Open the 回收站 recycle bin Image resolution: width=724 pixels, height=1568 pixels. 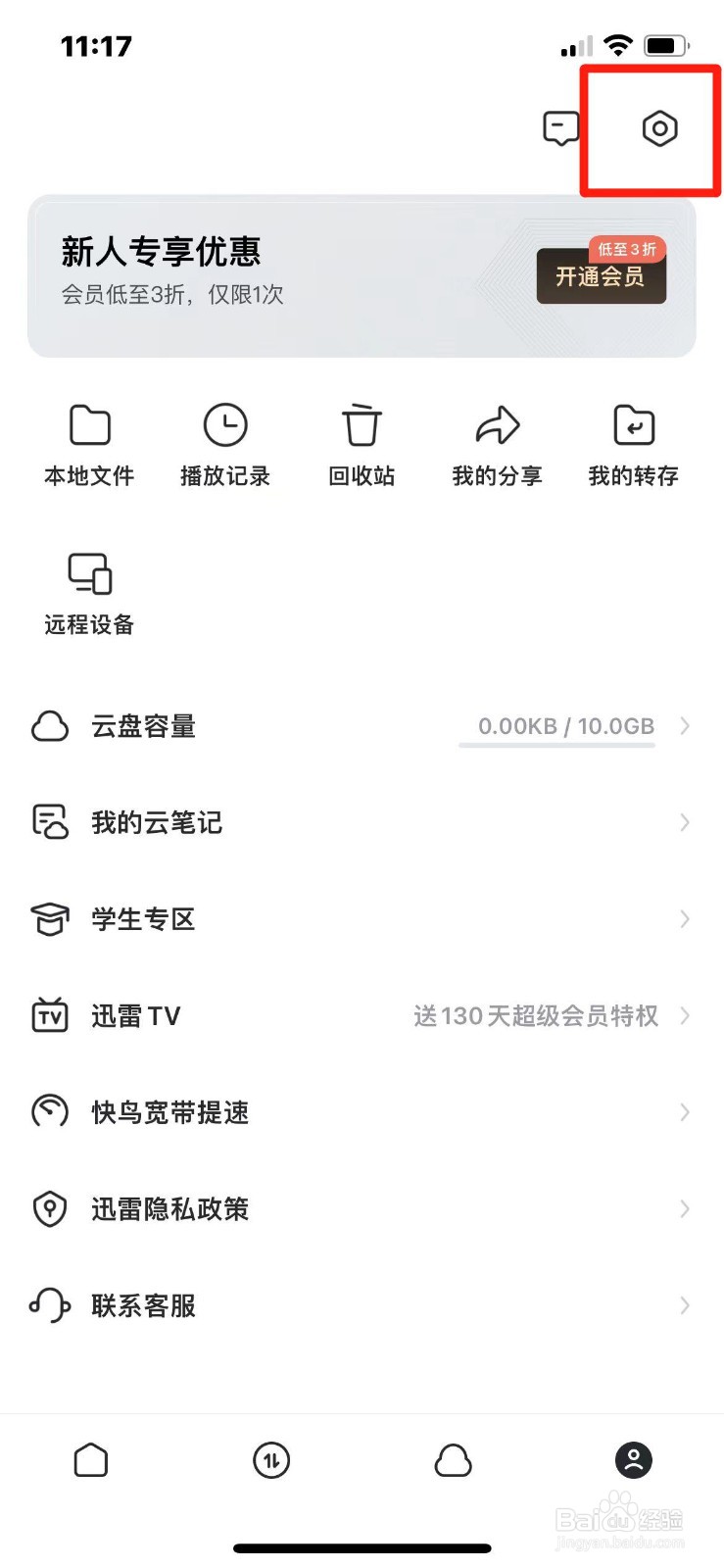click(361, 443)
